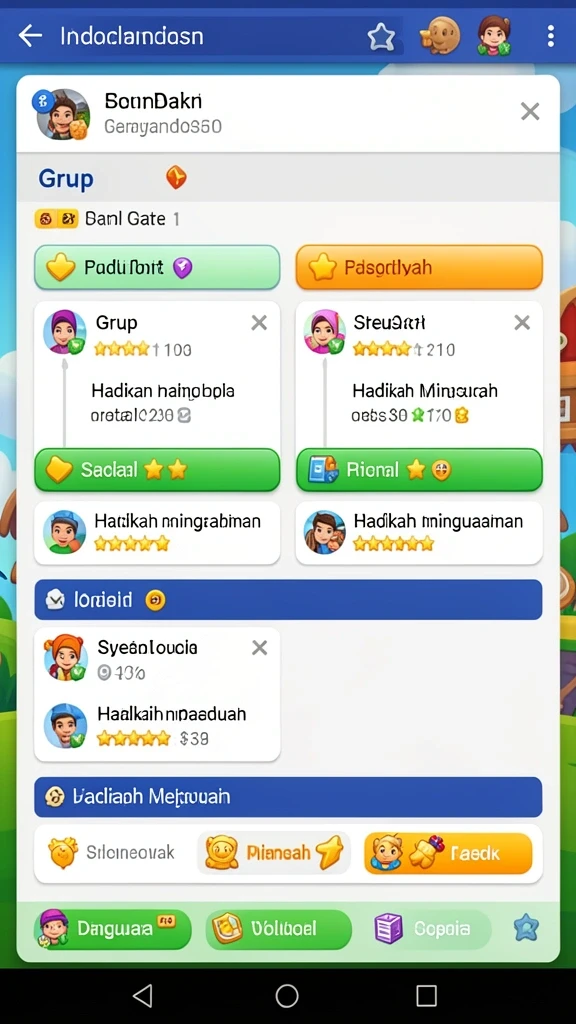Screen dimensions: 576x1024
Task: Dismiss the Grup card with 100 stars
Action: pyautogui.click(x=259, y=322)
